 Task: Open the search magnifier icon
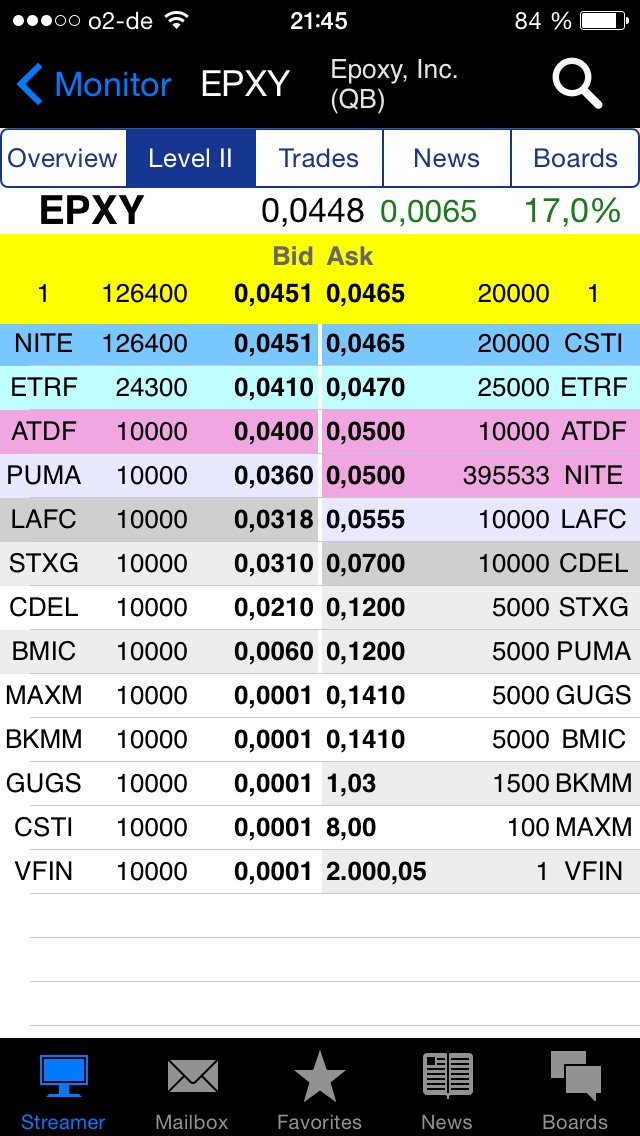click(x=577, y=84)
